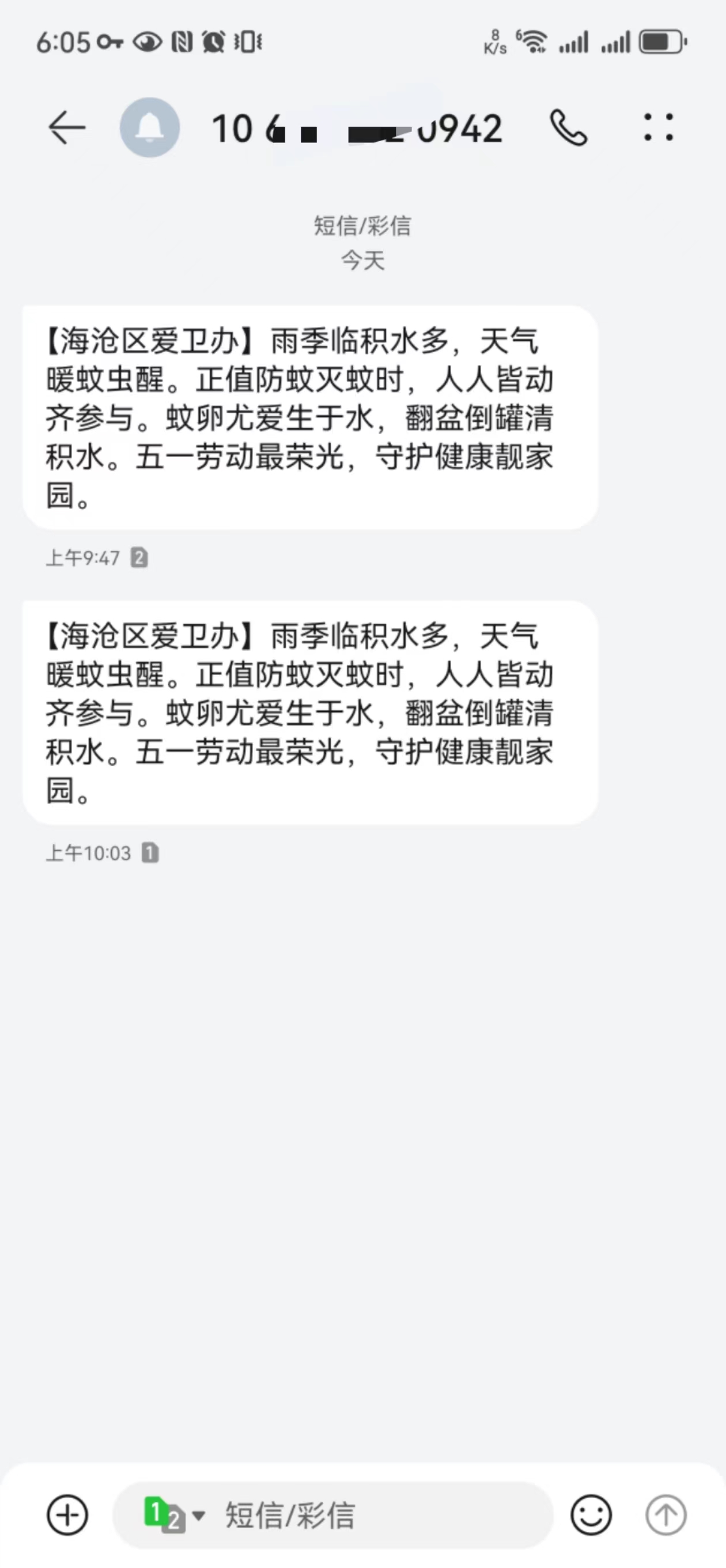This screenshot has width=726, height=1568.
Task: Go back to the message list
Action: 66,128
